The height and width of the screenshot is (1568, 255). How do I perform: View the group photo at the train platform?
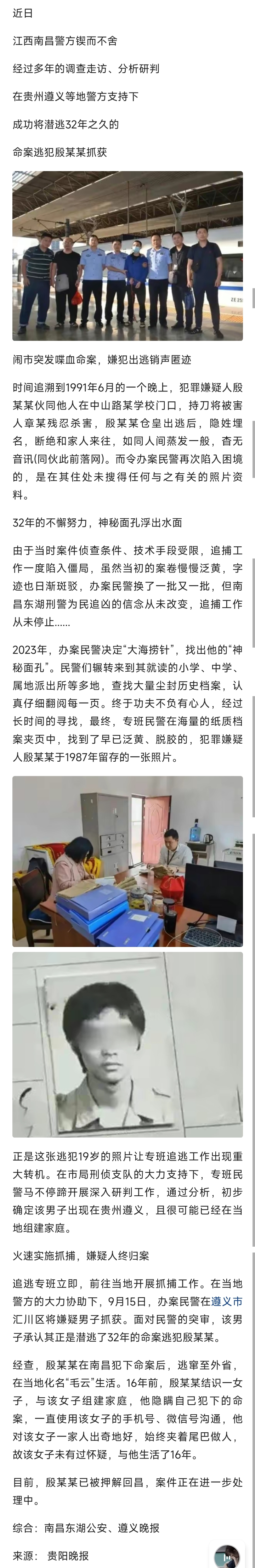tap(127, 256)
